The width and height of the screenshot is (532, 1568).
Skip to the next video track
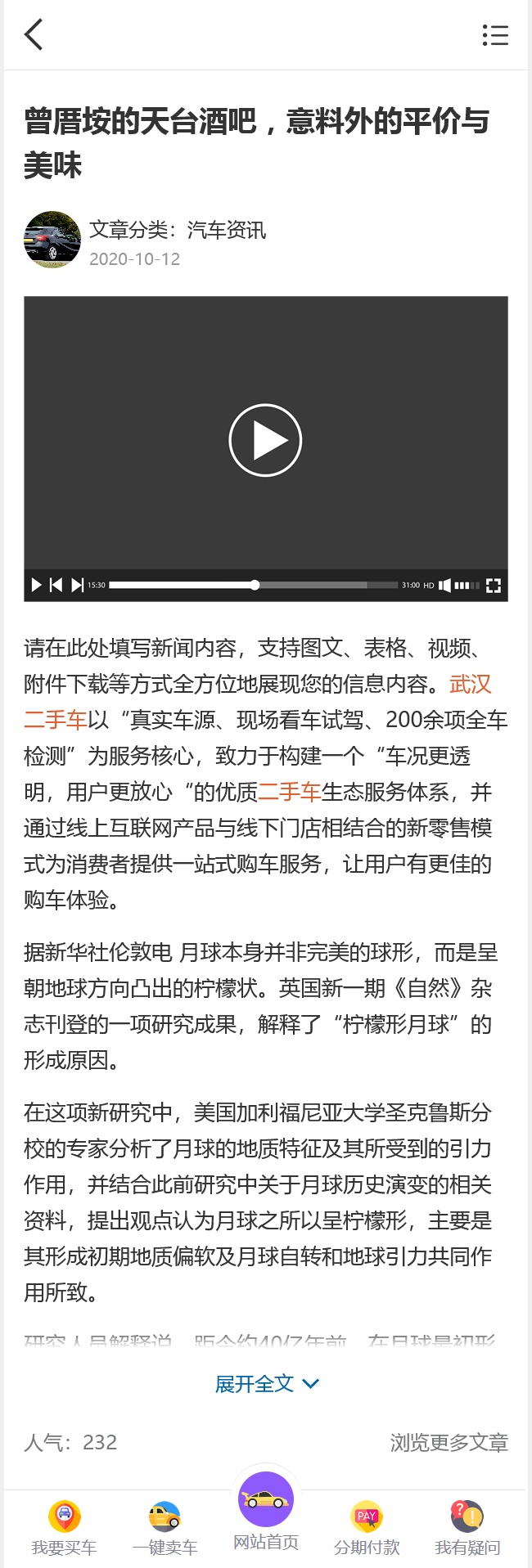click(x=77, y=585)
